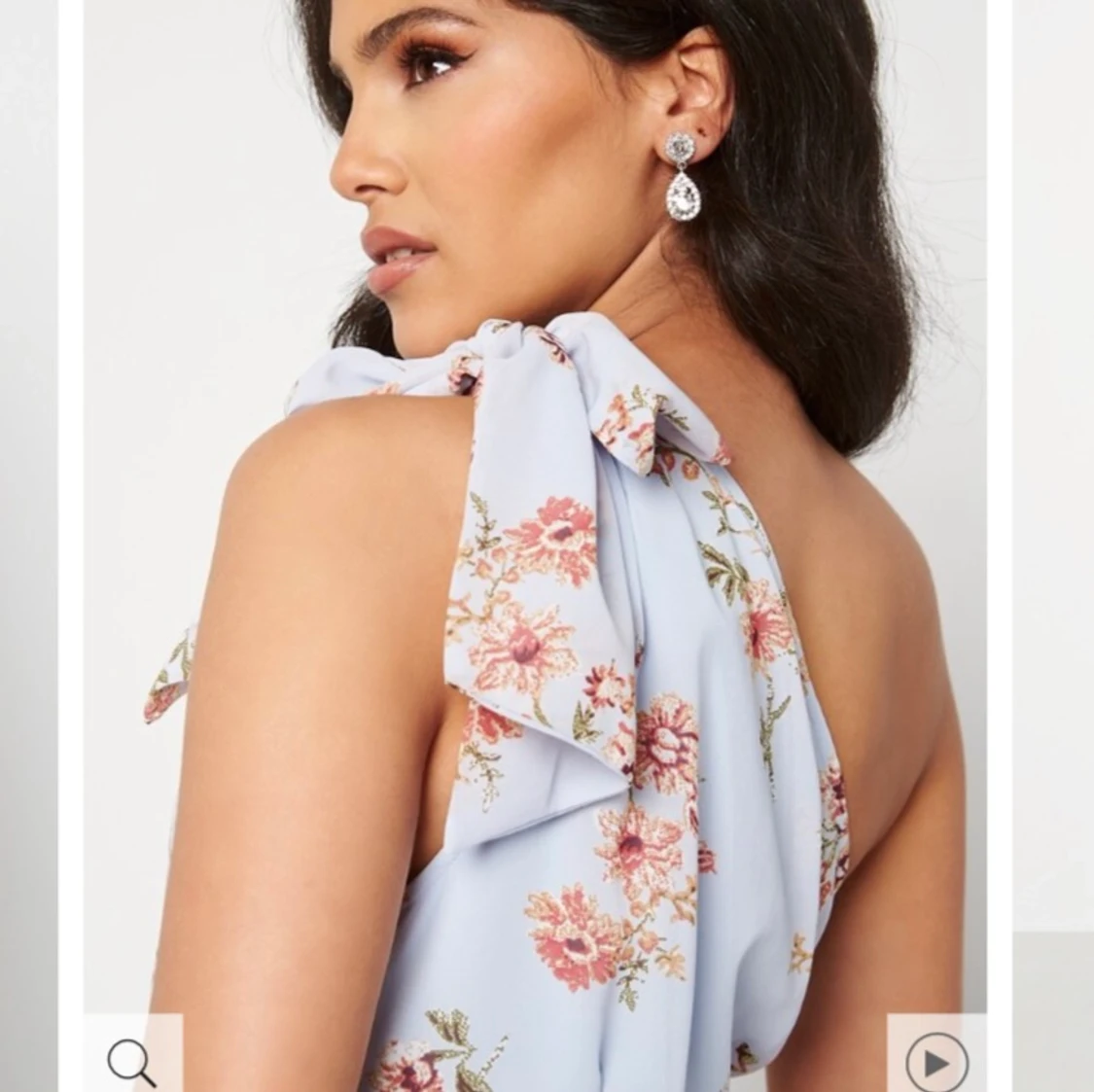Play the product video

click(935, 1062)
